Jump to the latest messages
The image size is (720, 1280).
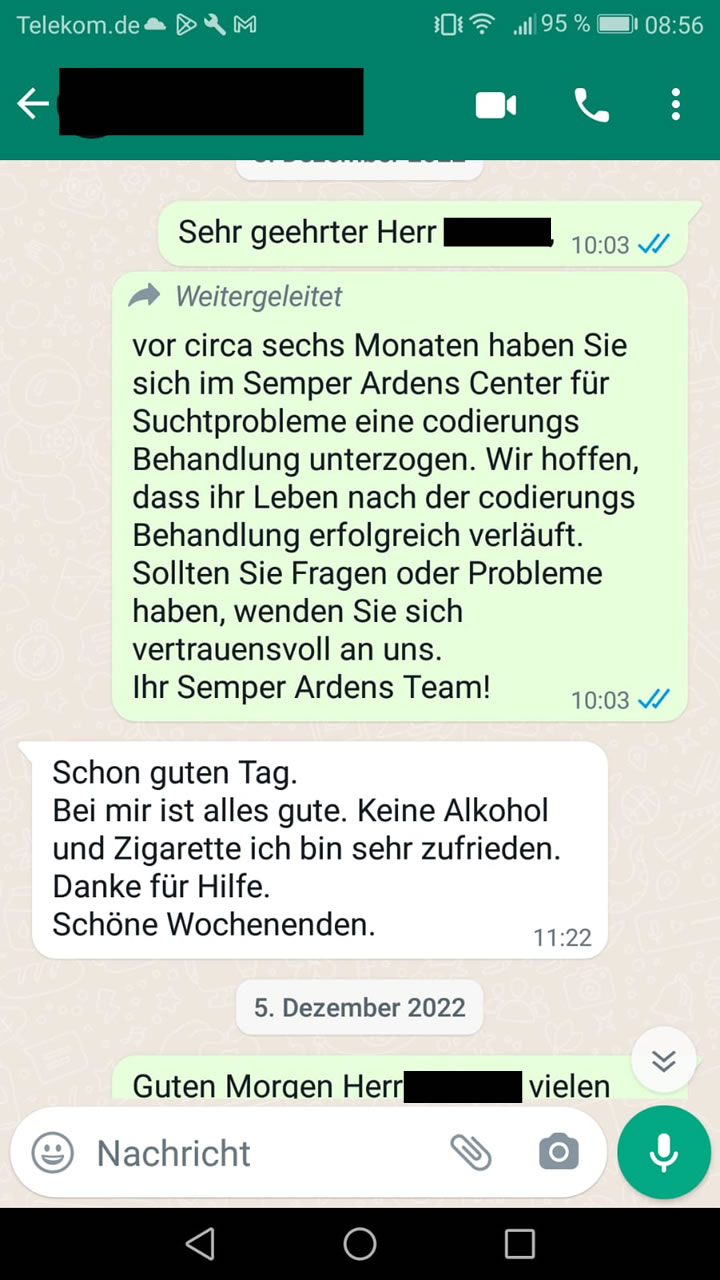pos(664,1061)
